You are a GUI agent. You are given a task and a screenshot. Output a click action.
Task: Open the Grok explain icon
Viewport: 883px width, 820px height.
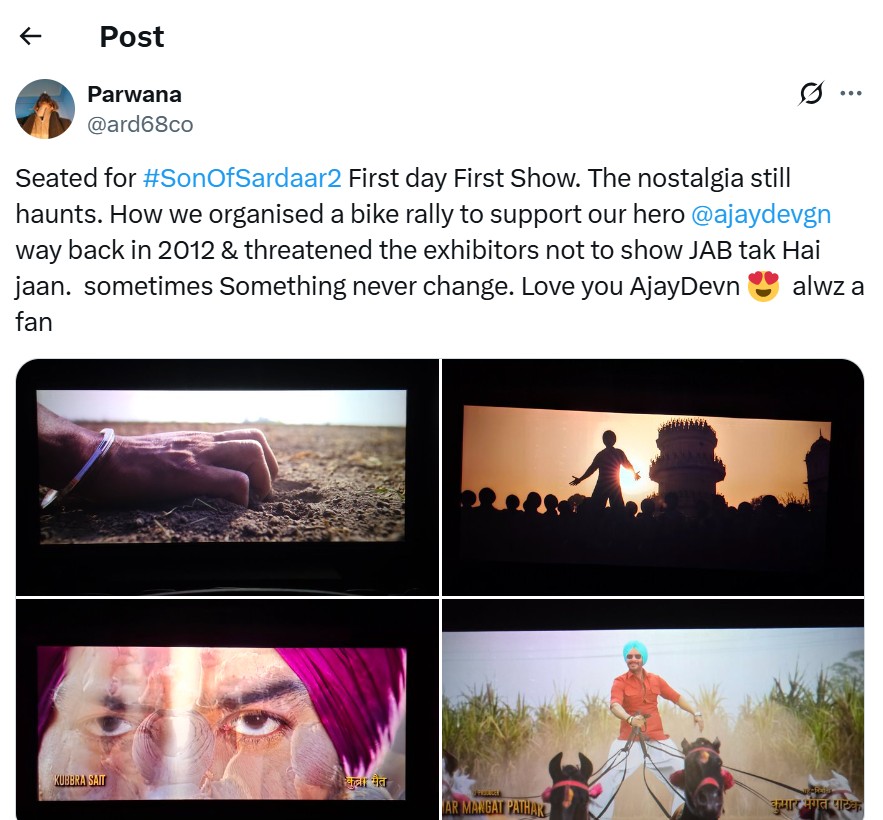[811, 94]
